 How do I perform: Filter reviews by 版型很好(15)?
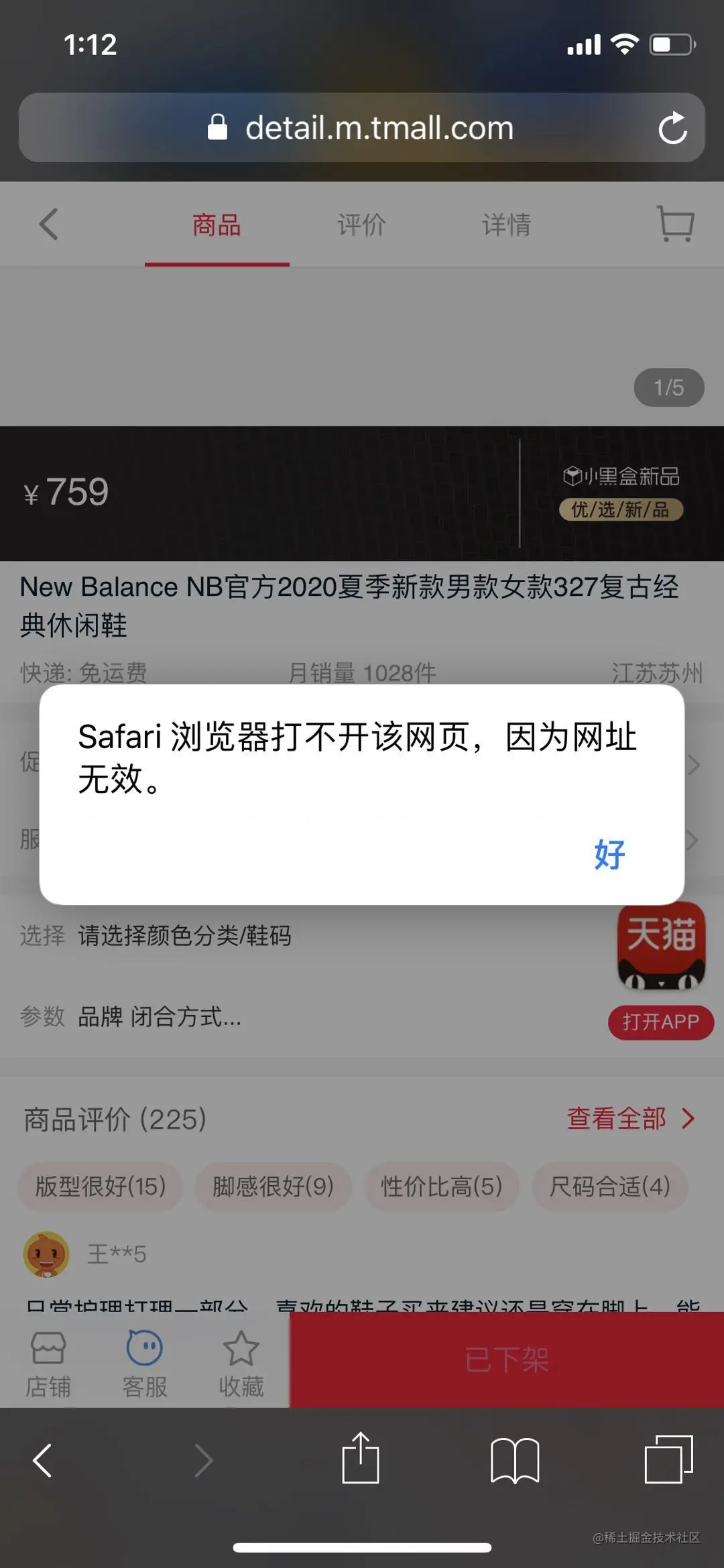[101, 1187]
